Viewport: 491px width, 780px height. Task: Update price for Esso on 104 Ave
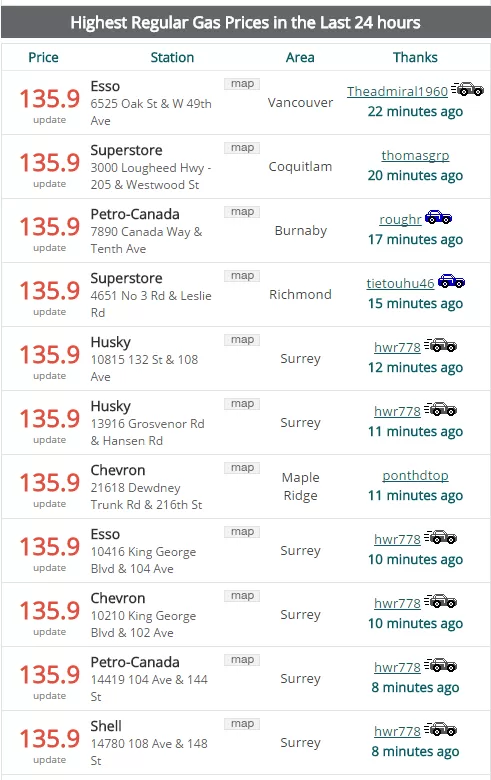pos(49,568)
